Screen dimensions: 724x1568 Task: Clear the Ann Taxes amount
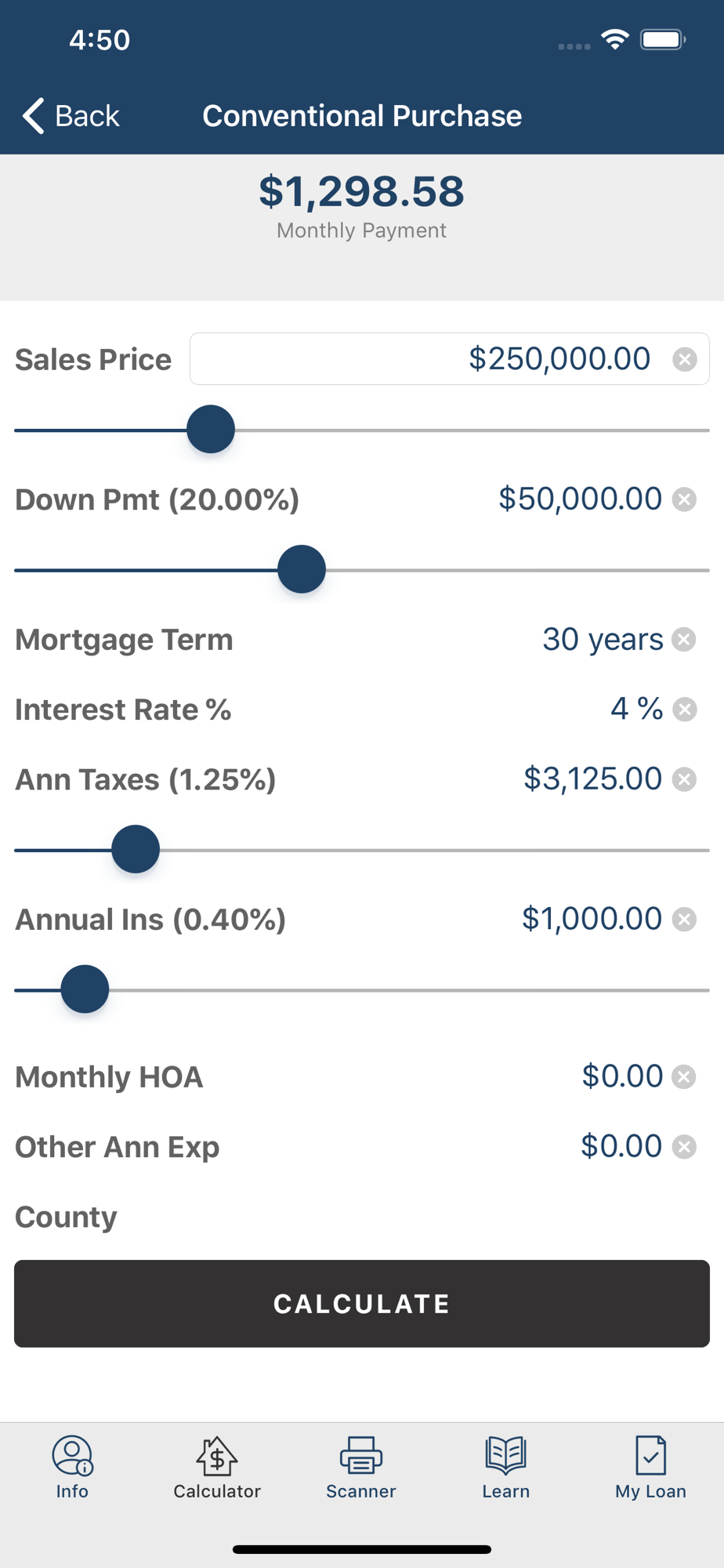[685, 779]
